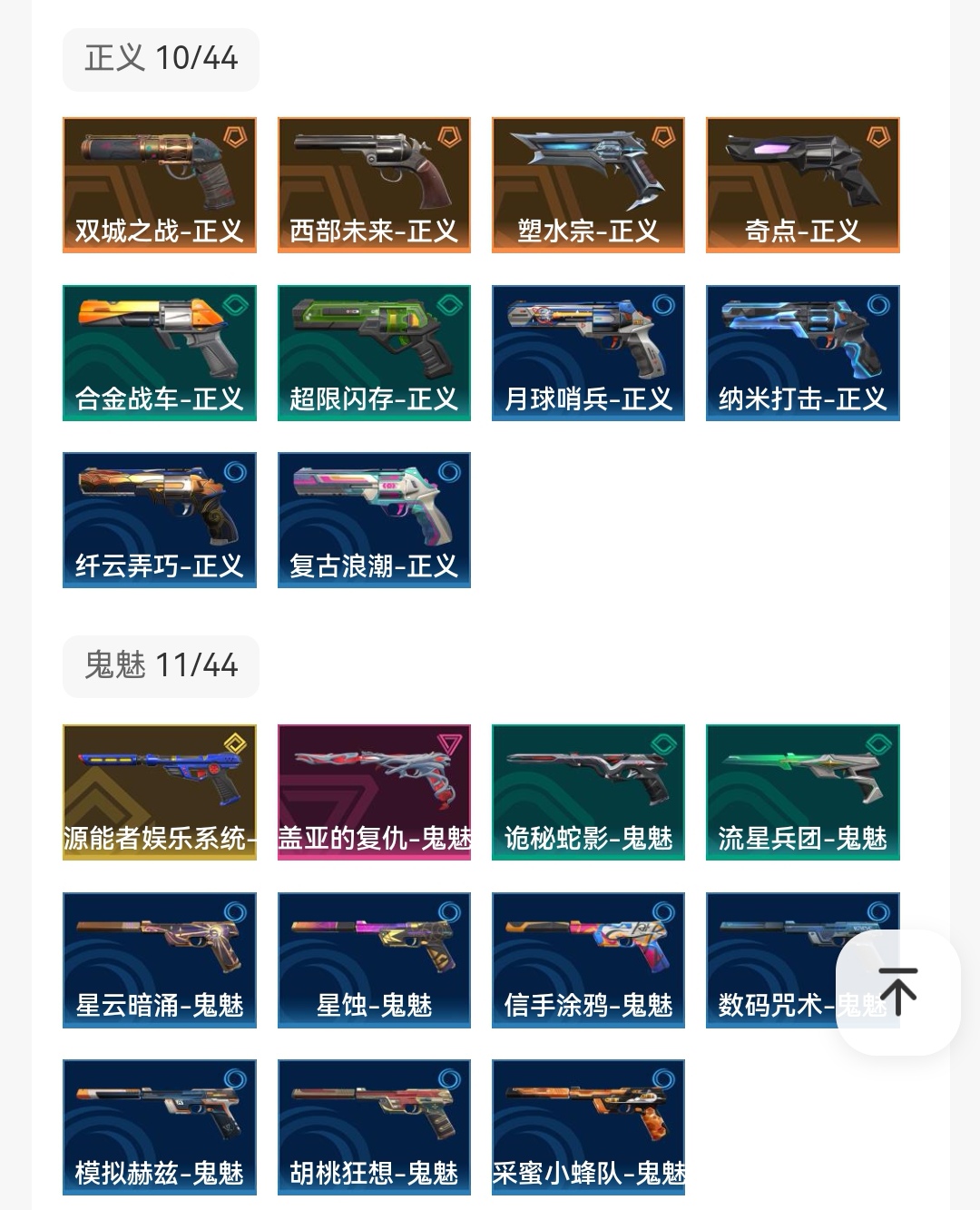Open 信手涂鸦-鬼魅 skin details

pyautogui.click(x=588, y=959)
